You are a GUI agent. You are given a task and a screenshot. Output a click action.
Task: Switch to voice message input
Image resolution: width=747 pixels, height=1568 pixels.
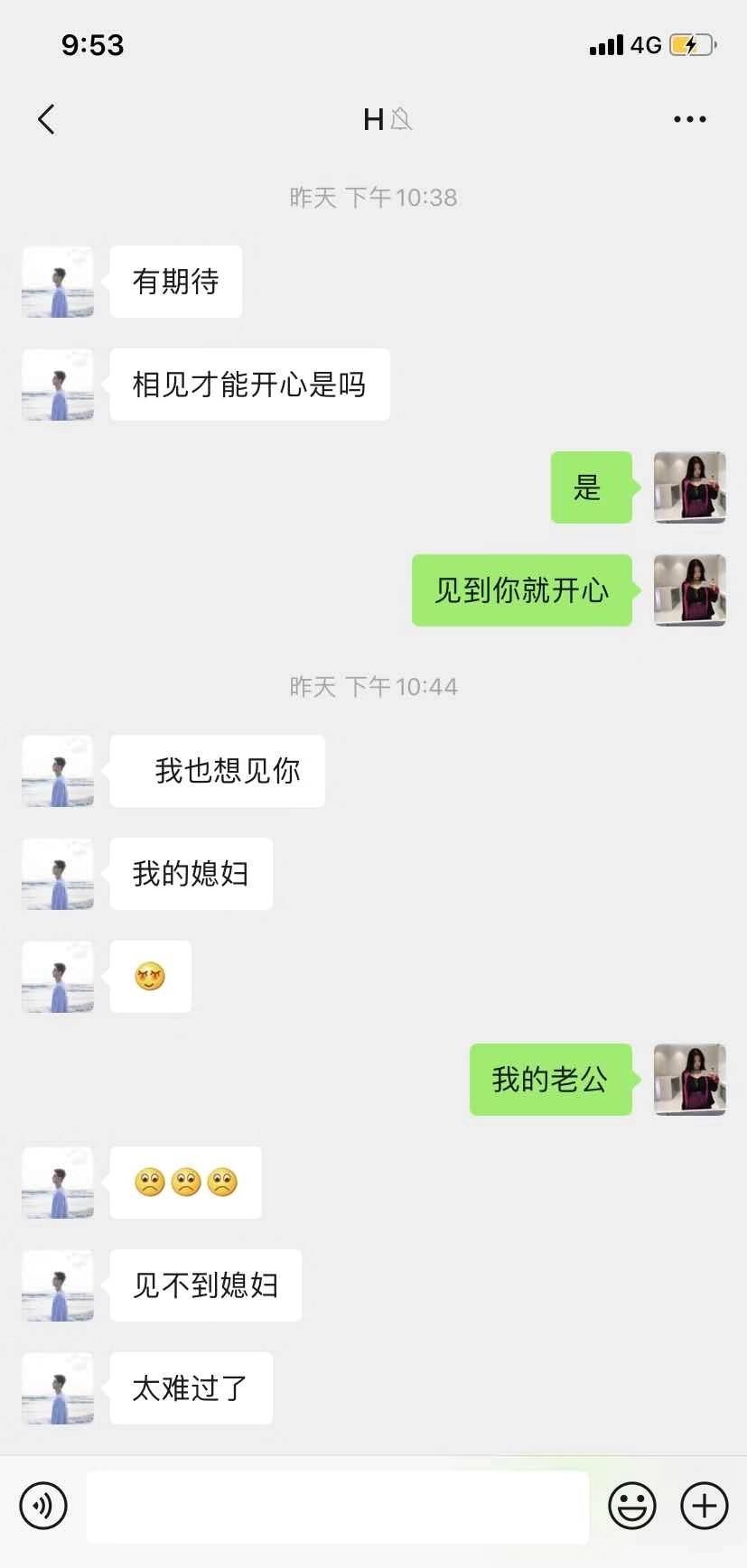tap(43, 1506)
